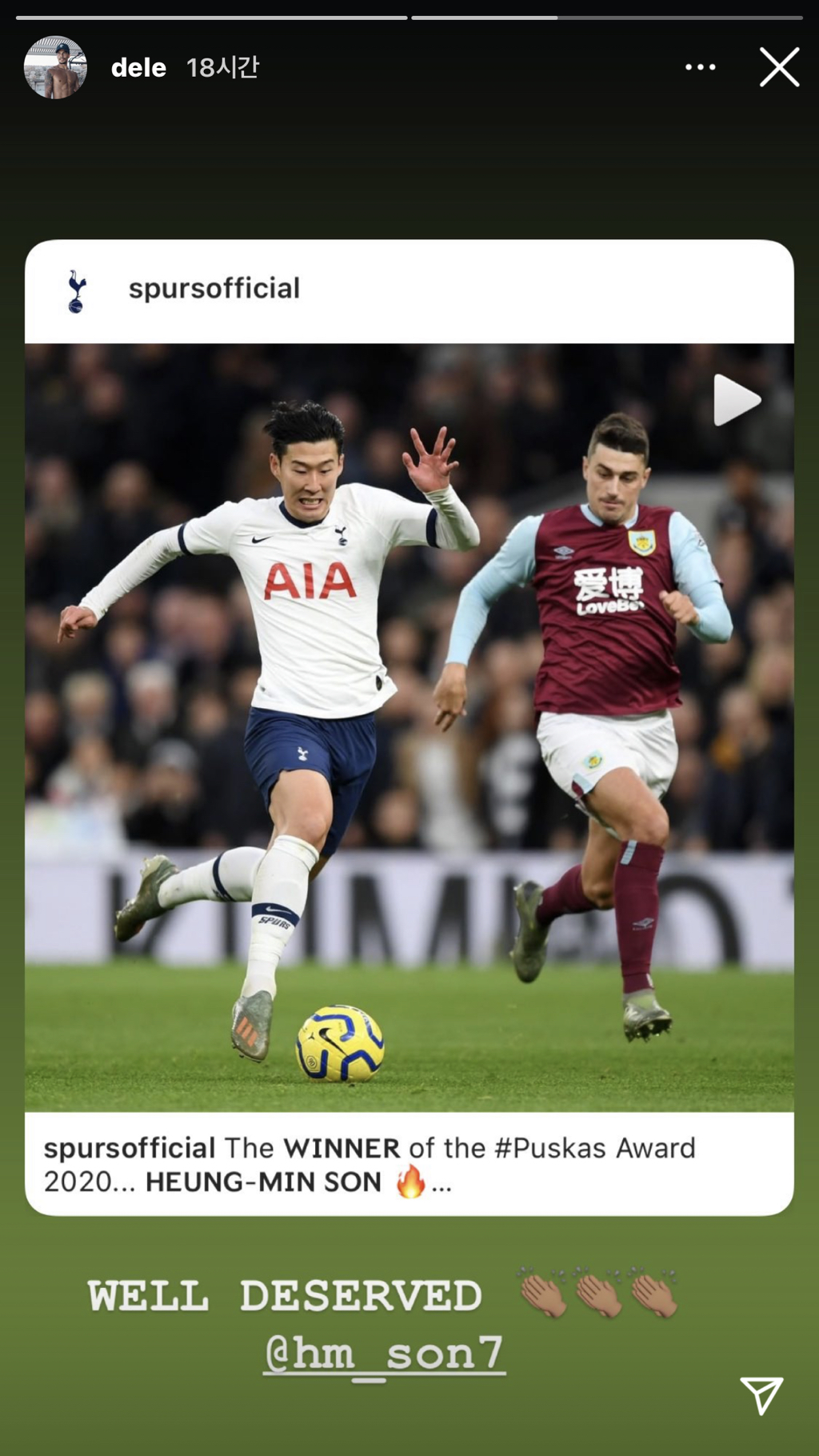The height and width of the screenshot is (1456, 819).
Task: Tap the @hm_son7 mention
Action: (x=385, y=1354)
